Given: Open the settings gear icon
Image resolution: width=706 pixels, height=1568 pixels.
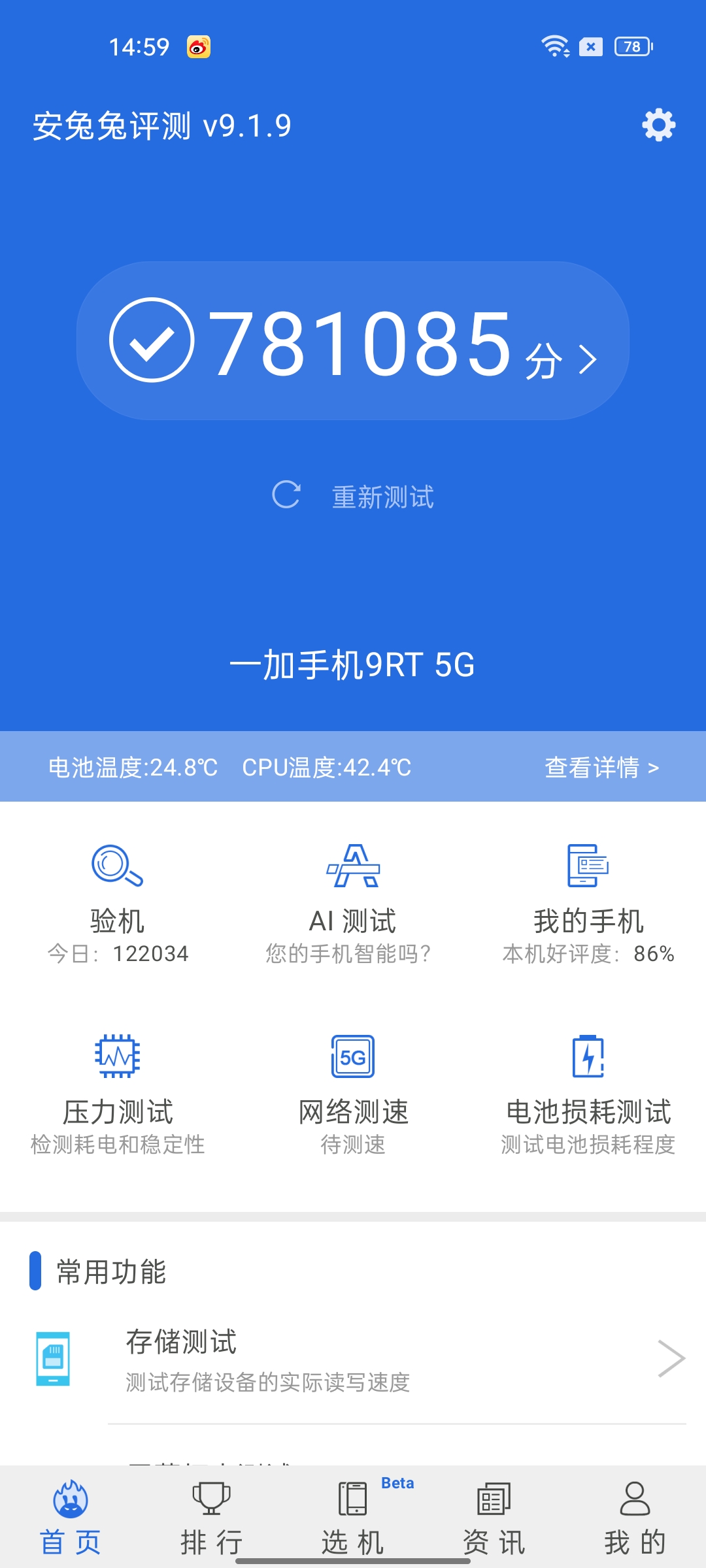Looking at the screenshot, I should [658, 125].
